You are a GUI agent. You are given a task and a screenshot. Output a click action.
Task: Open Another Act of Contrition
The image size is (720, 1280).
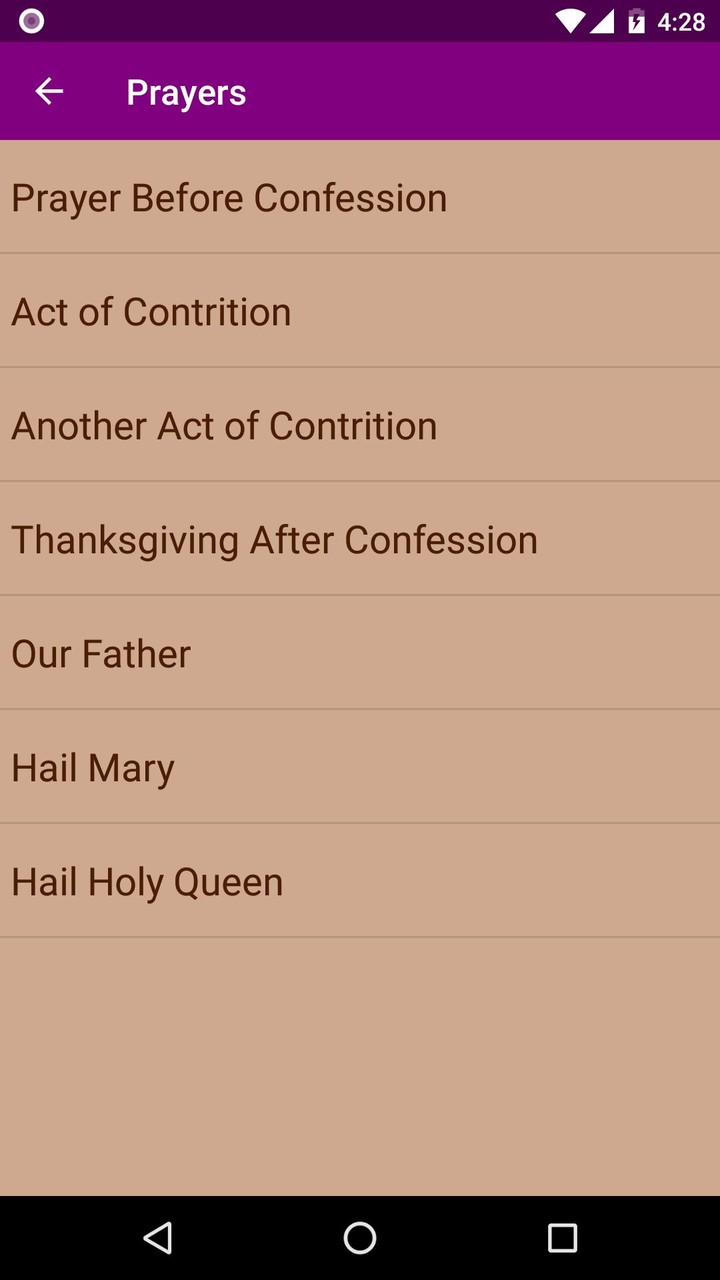tap(224, 425)
